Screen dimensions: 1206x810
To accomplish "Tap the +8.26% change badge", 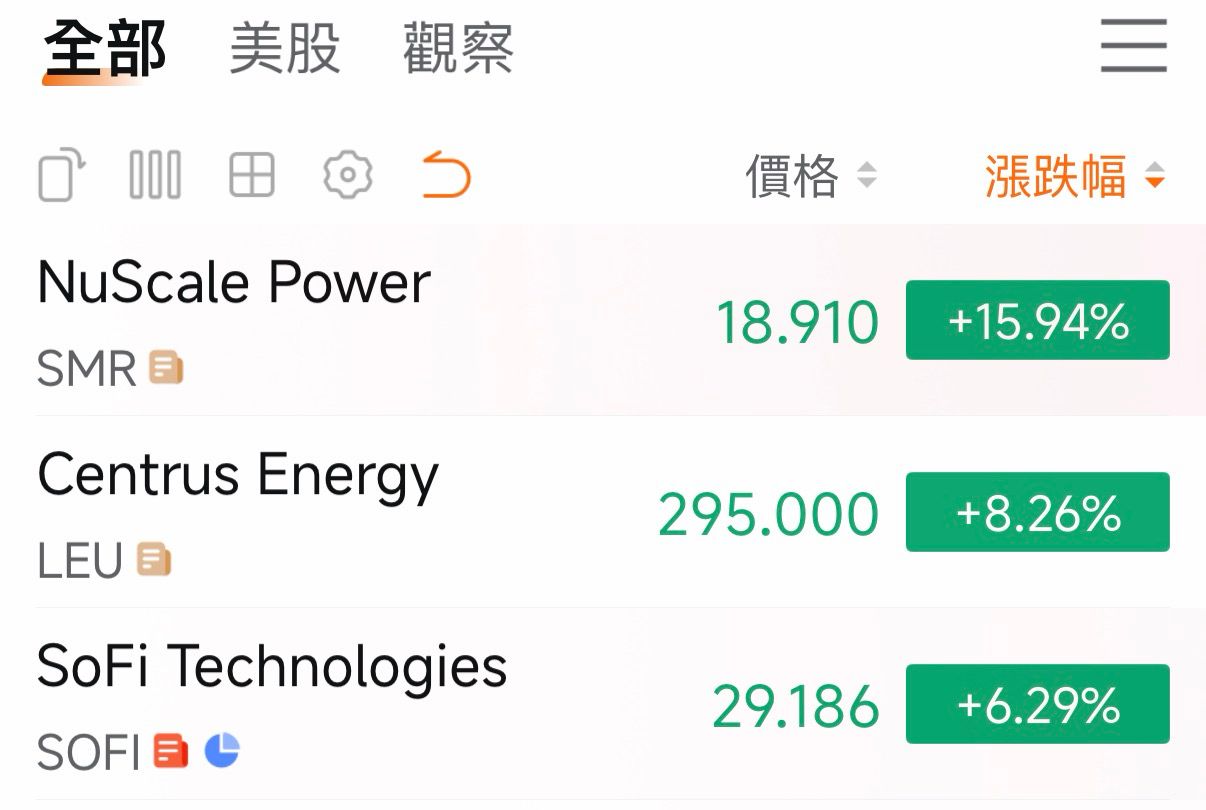I will coord(1037,512).
